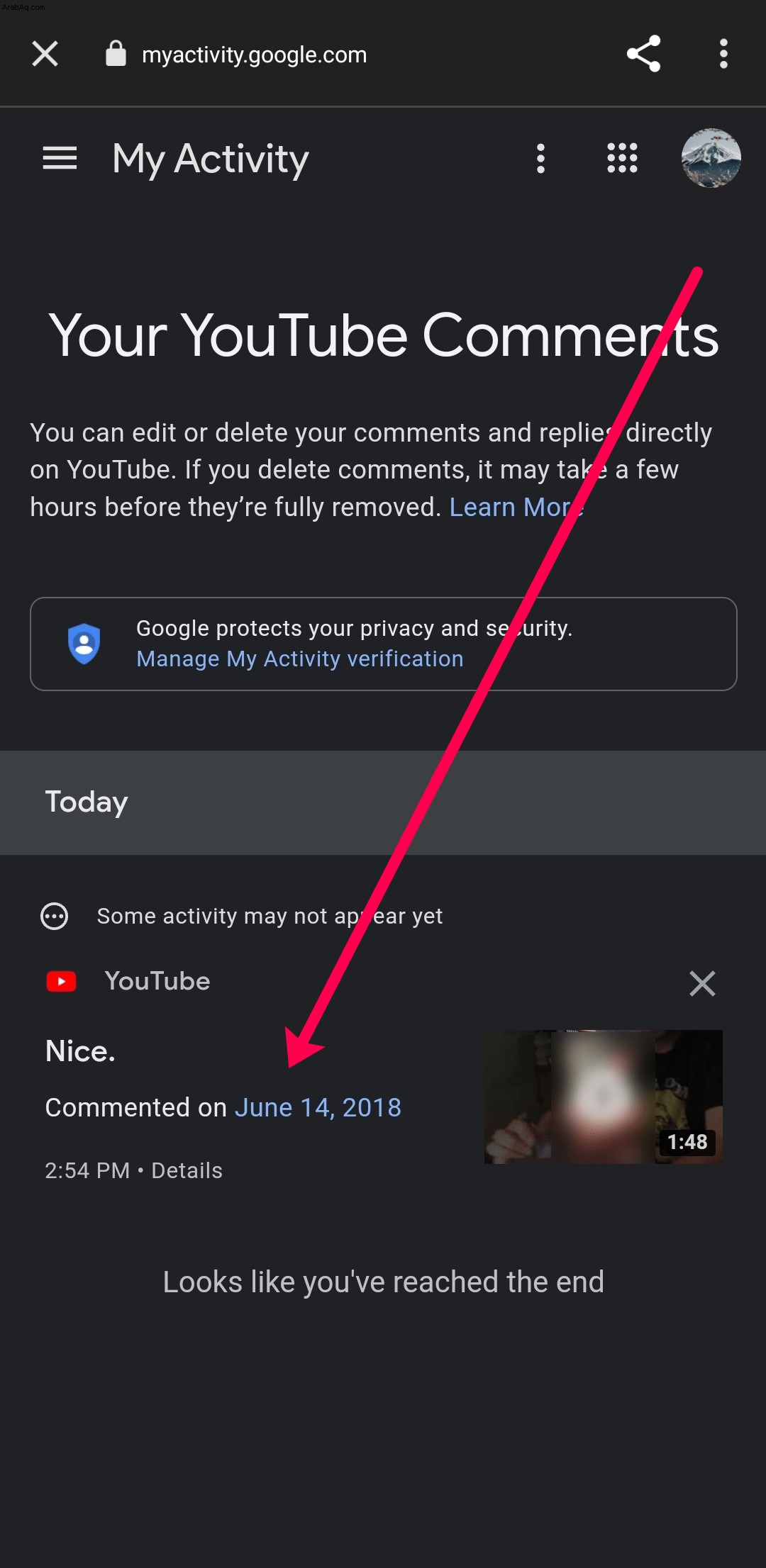Open My Activity more options

point(540,158)
